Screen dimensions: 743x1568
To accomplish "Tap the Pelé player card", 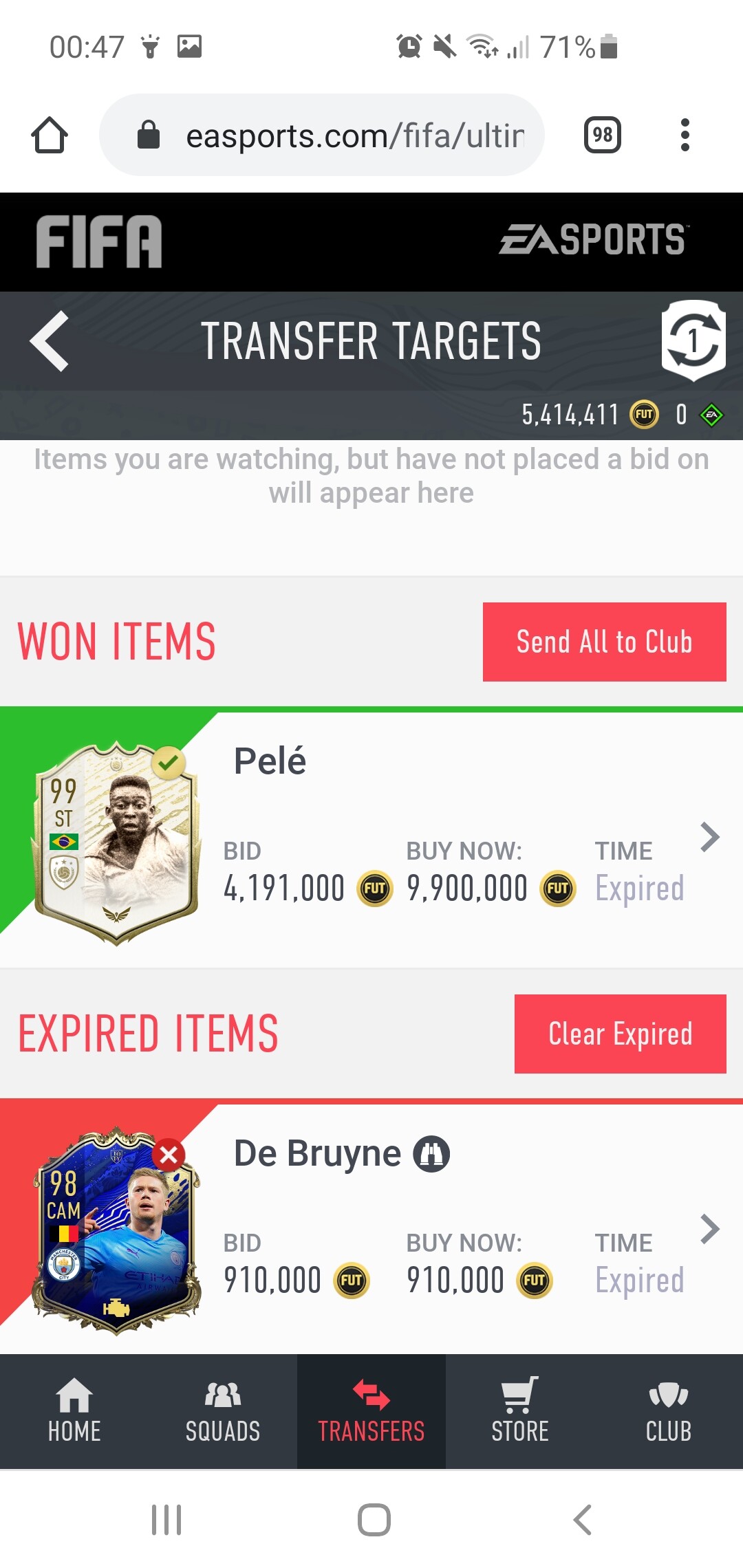I will point(116,843).
